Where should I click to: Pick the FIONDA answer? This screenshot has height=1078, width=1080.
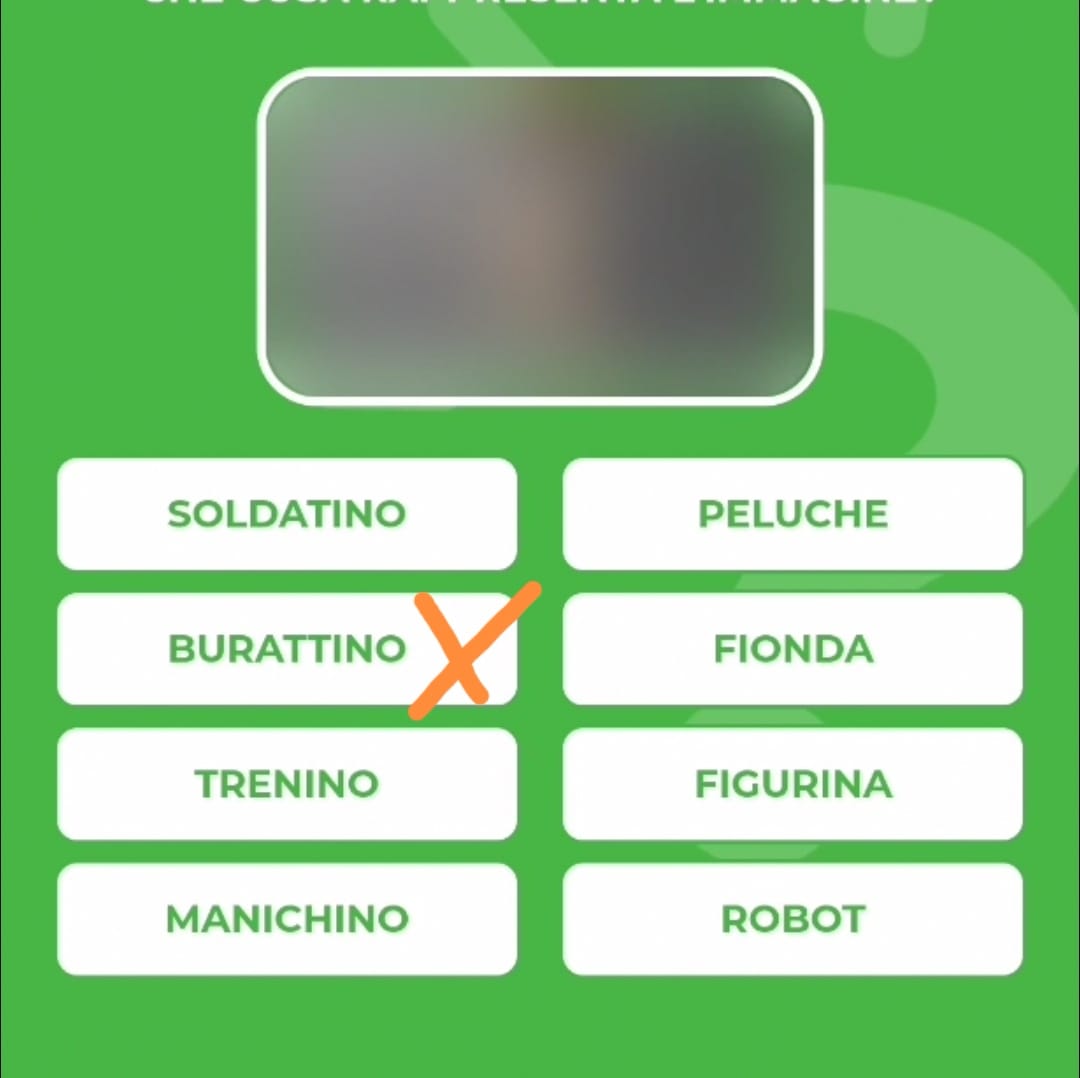(x=793, y=649)
